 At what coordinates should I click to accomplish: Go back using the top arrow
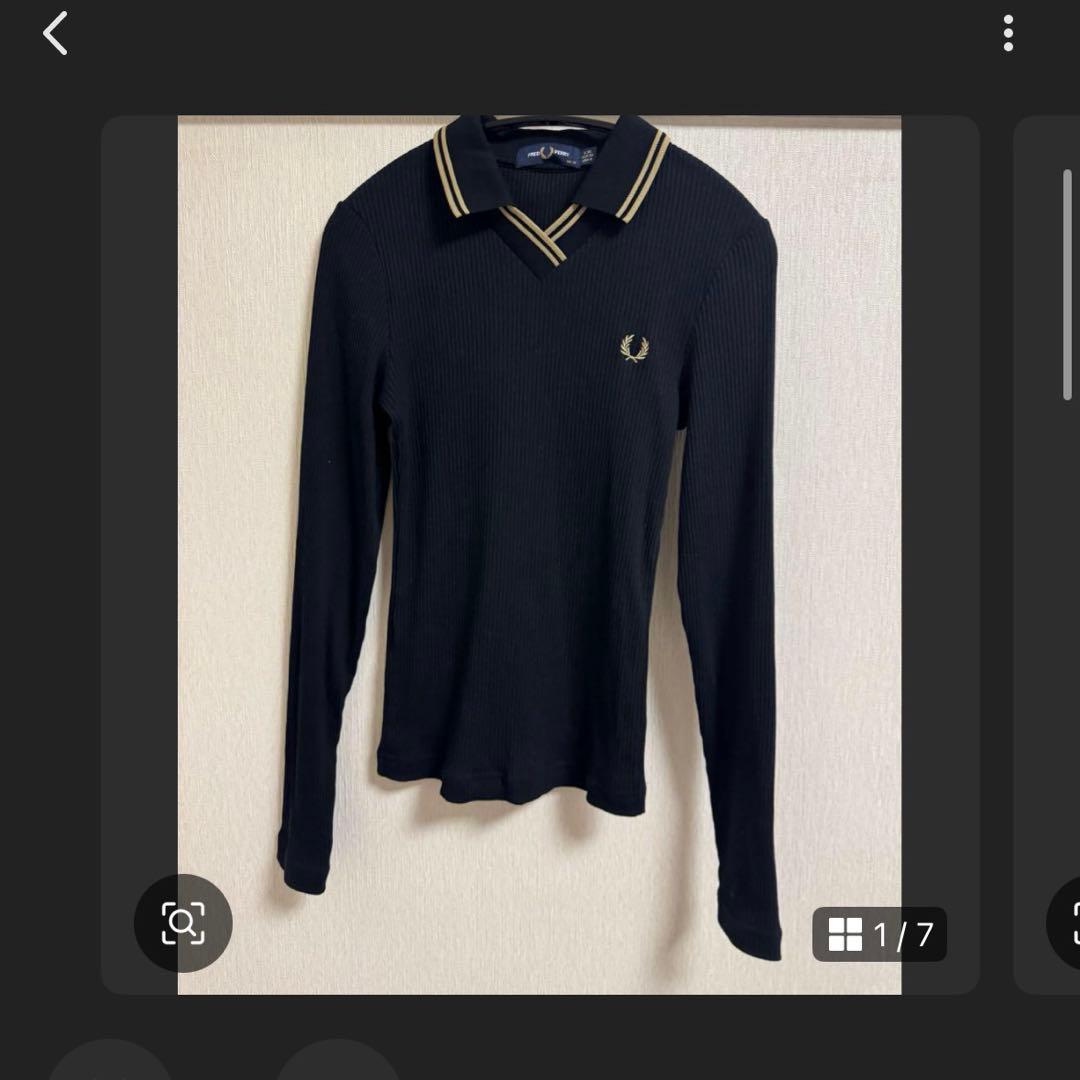click(x=56, y=34)
